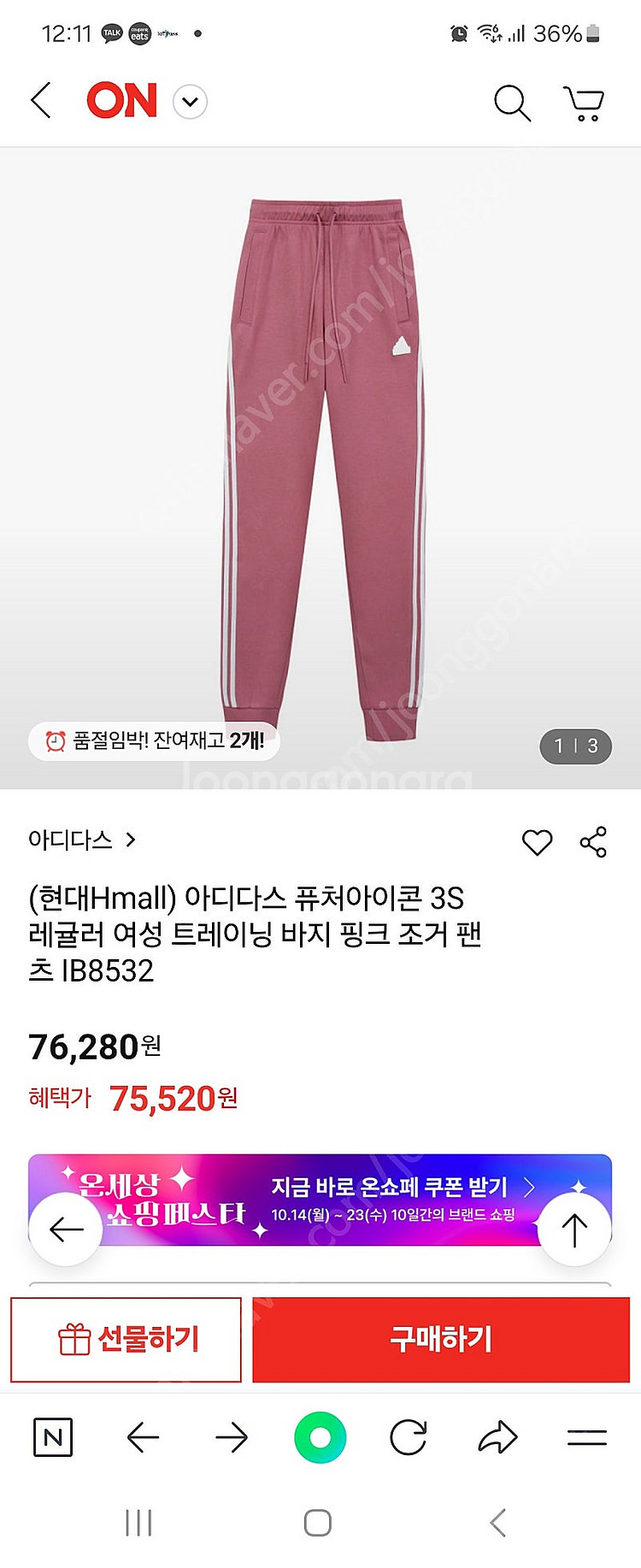Expand the ON dropdown chevron
The height and width of the screenshot is (1568, 641).
190,102
